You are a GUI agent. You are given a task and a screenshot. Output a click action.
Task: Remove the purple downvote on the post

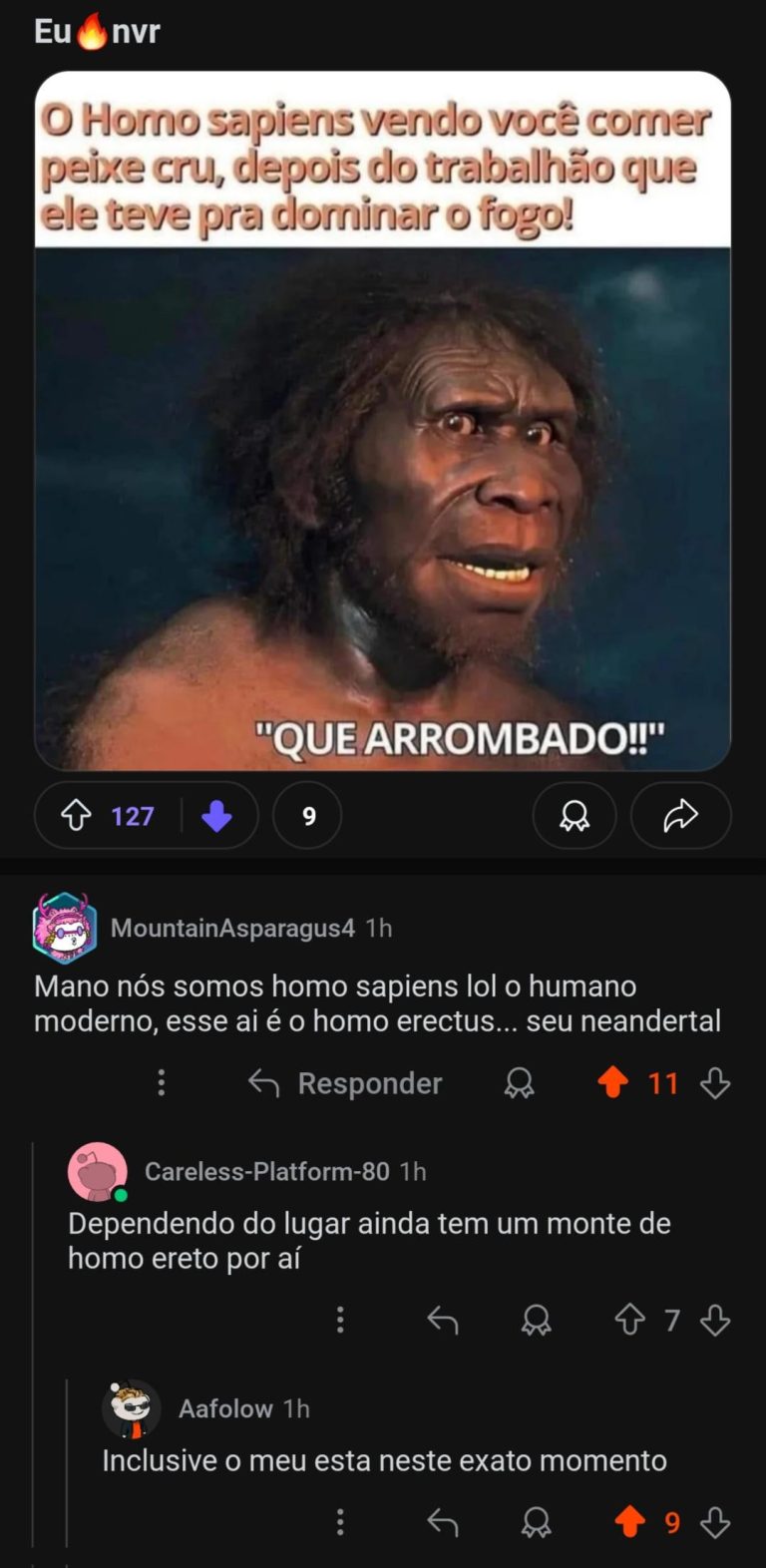point(216,816)
